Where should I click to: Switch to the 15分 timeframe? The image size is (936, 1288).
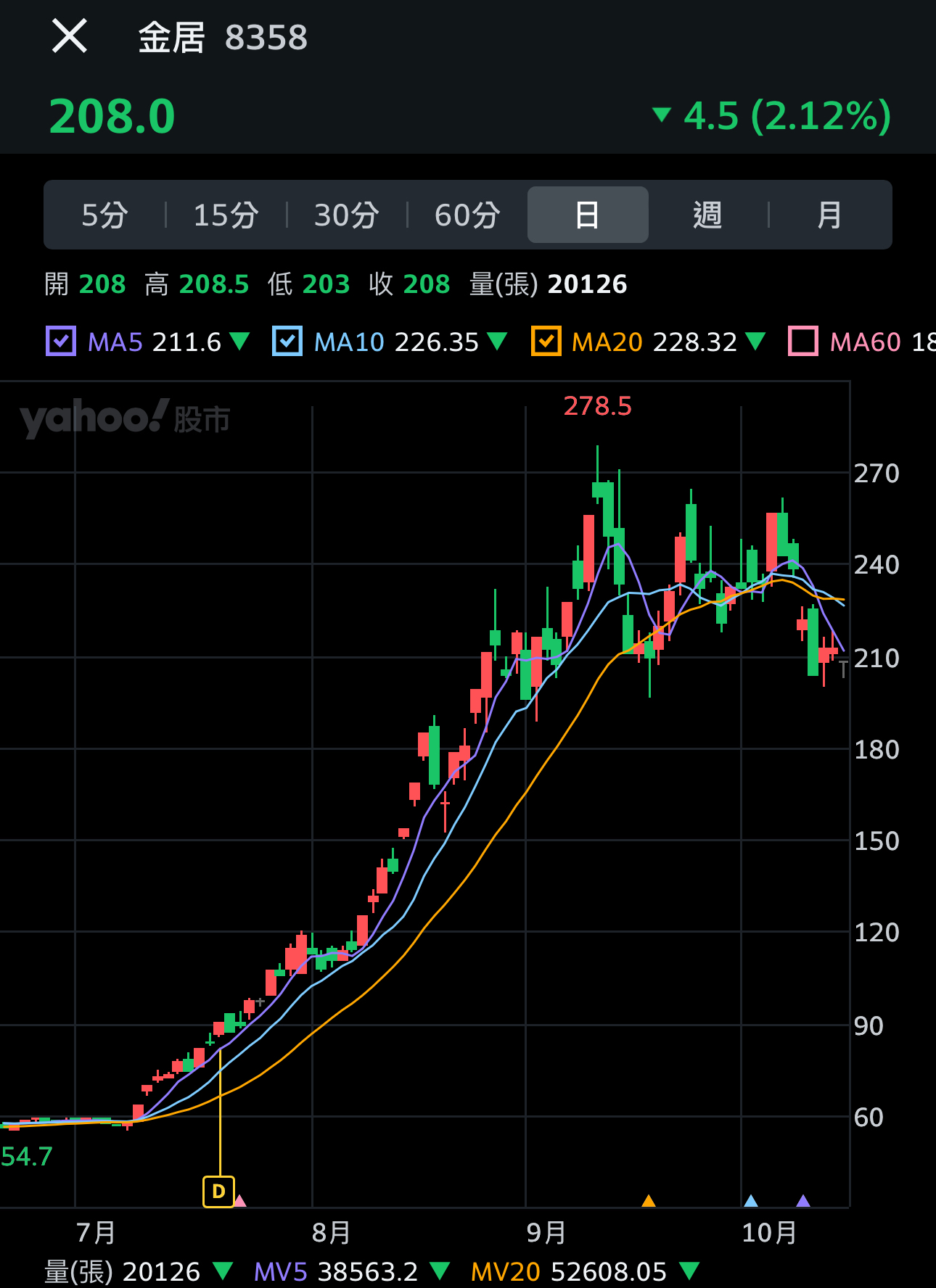tap(226, 215)
